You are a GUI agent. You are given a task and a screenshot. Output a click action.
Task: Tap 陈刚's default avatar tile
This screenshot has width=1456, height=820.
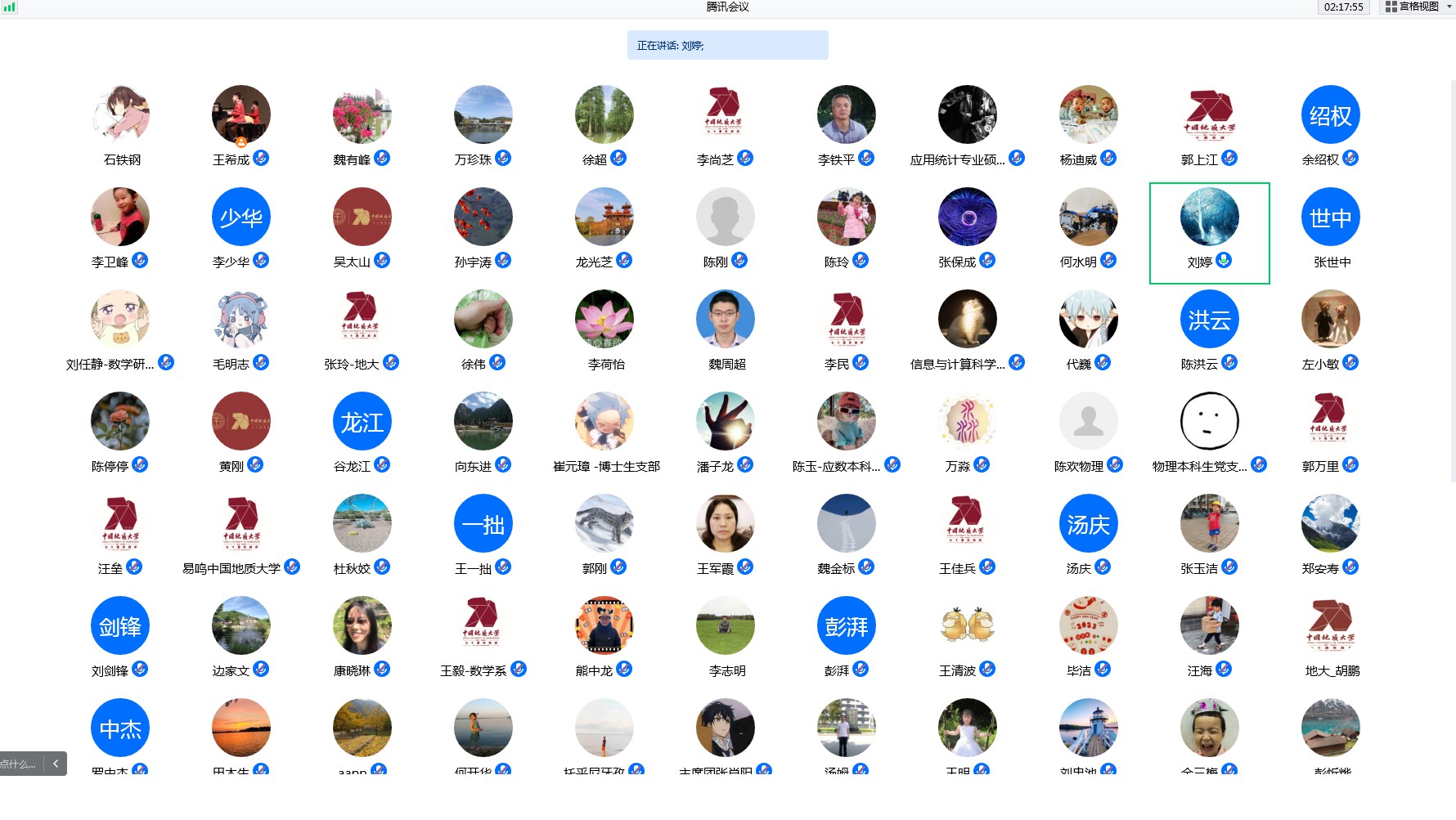pyautogui.click(x=726, y=217)
